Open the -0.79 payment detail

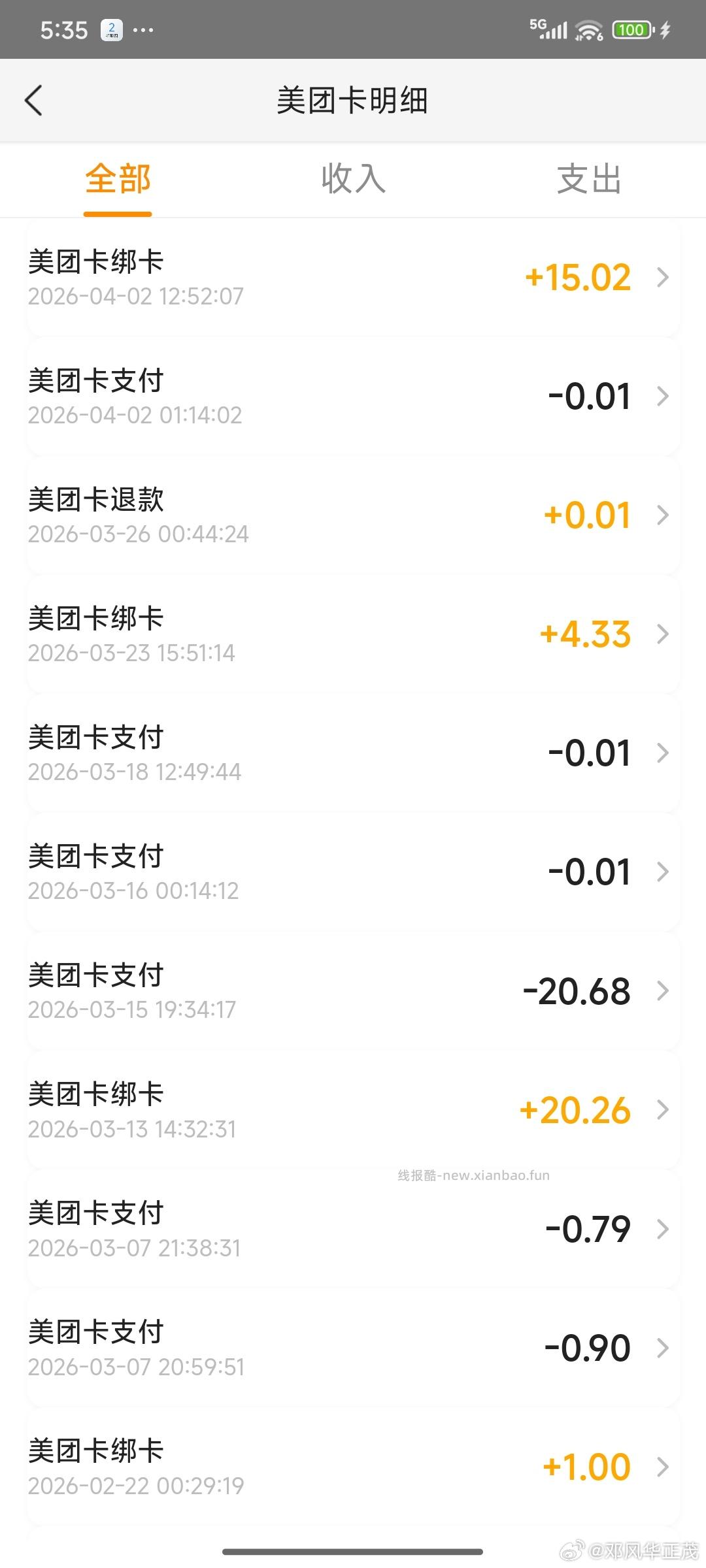(353, 1228)
